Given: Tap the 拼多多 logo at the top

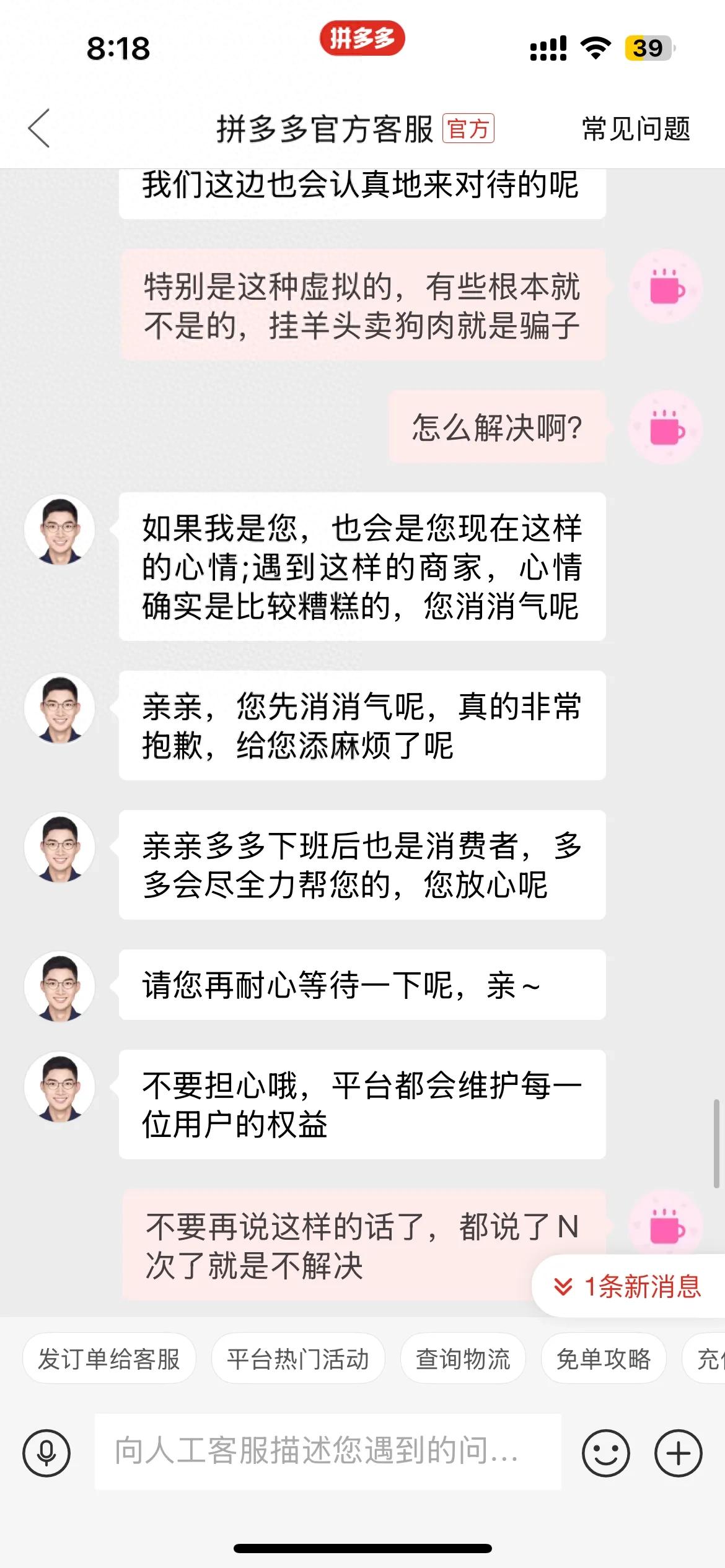Looking at the screenshot, I should (362, 38).
